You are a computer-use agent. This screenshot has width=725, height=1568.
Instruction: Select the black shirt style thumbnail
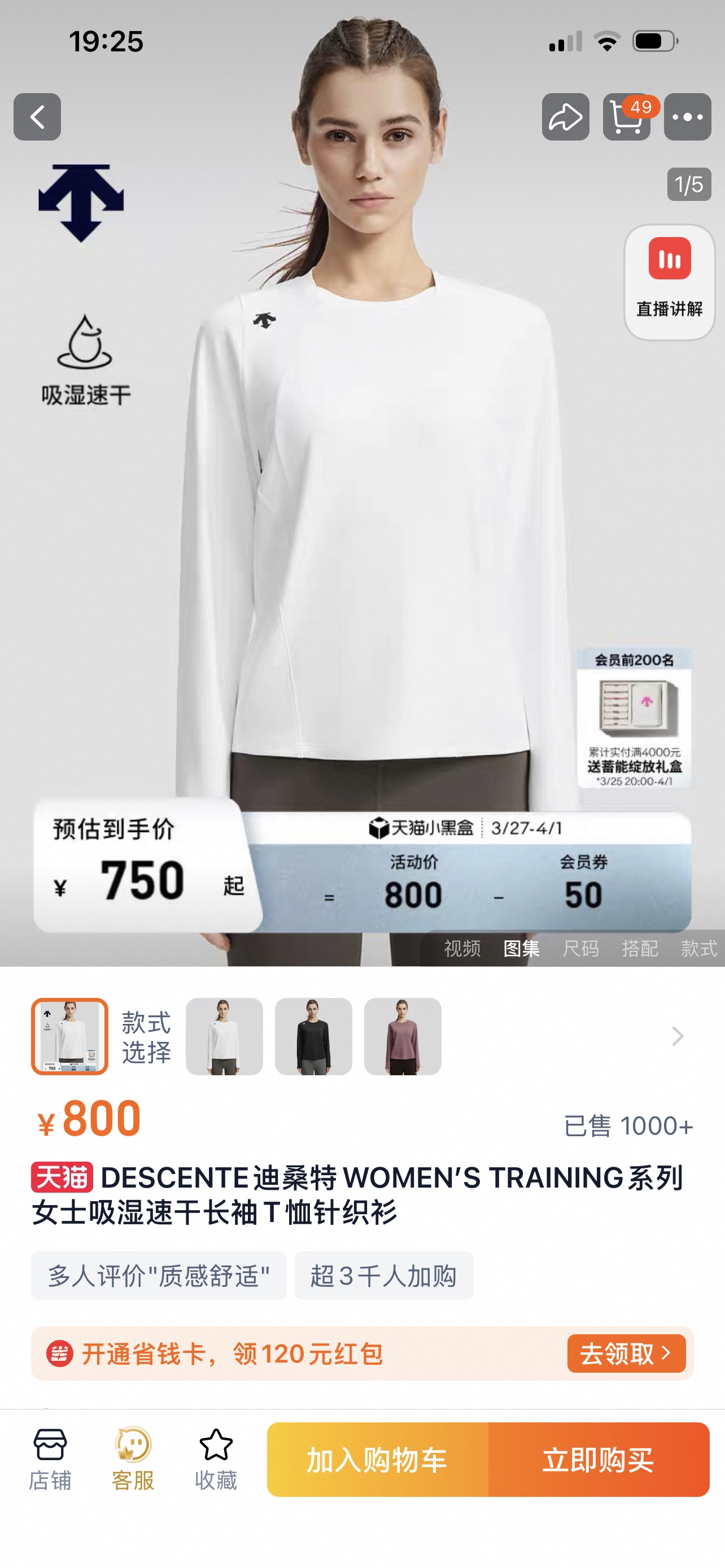313,1036
